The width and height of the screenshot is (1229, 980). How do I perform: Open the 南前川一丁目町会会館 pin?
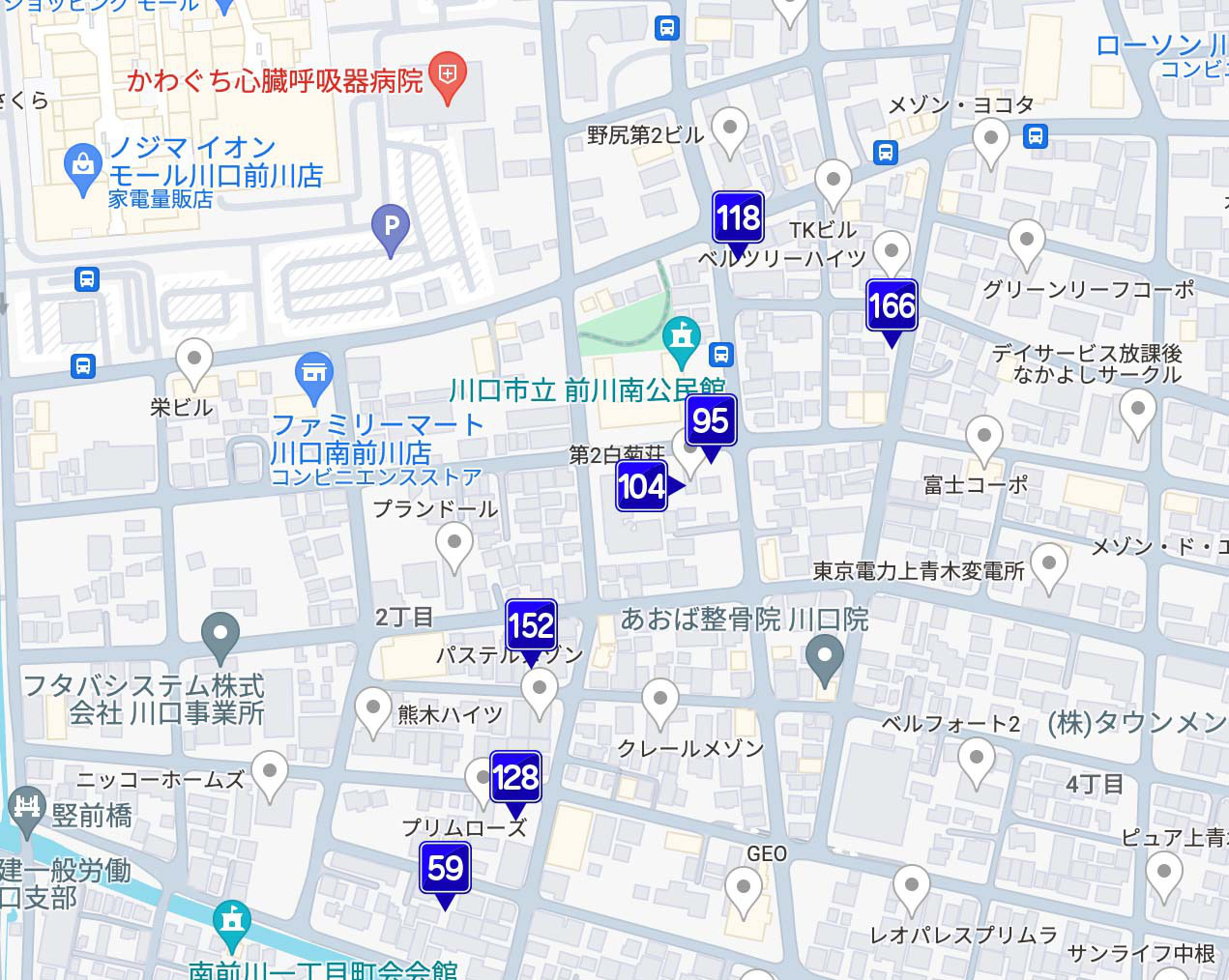click(232, 921)
